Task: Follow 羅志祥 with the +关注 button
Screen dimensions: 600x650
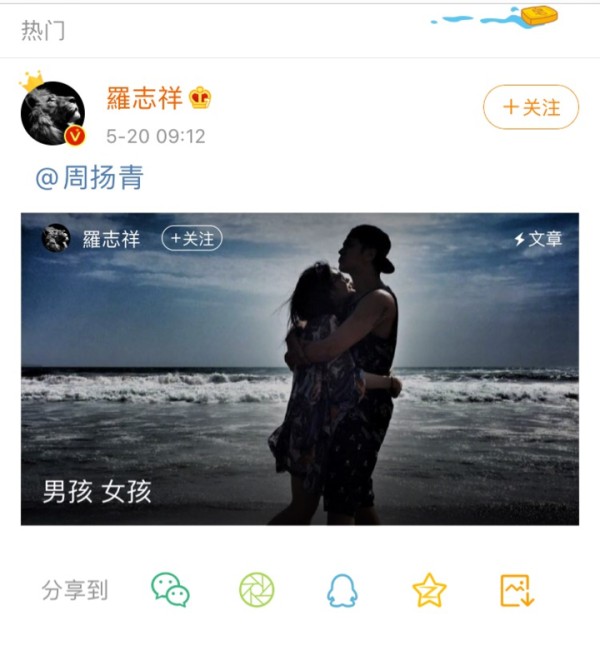Action: pos(531,107)
